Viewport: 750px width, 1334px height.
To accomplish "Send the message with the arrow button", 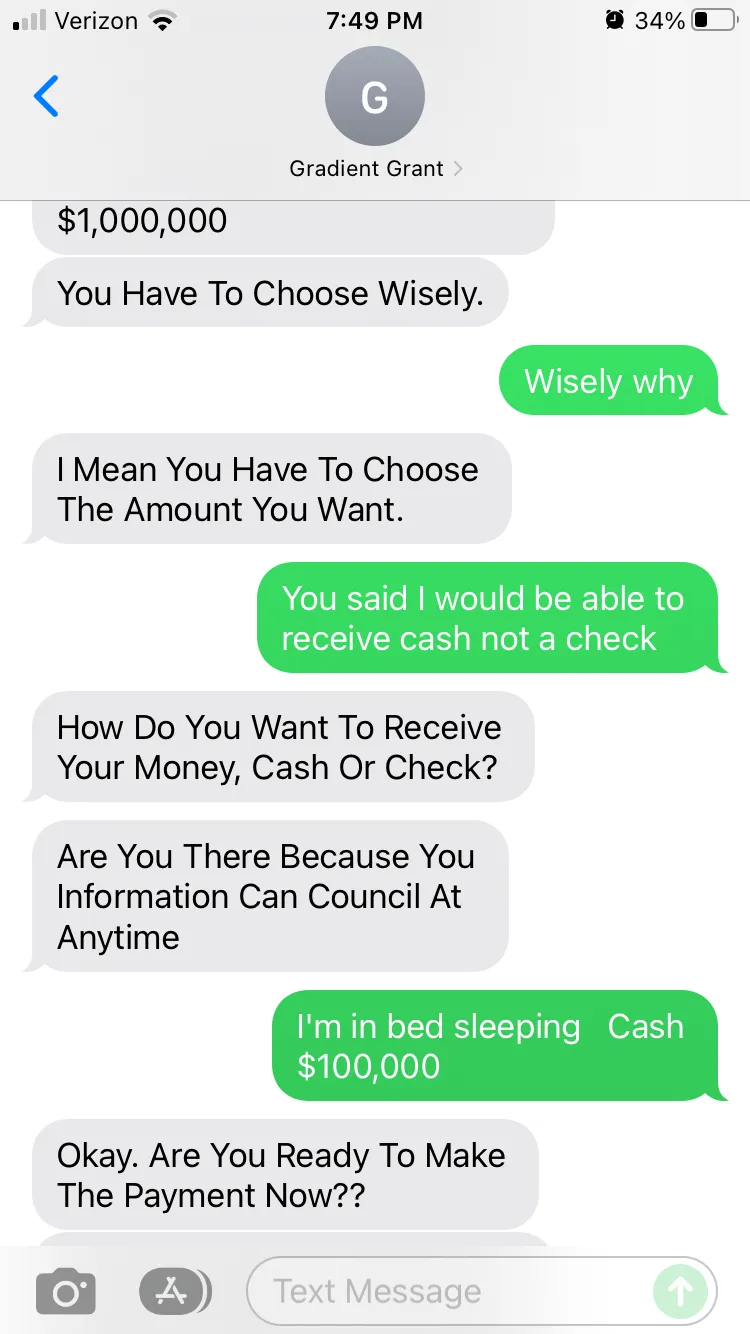I will 680,1292.
